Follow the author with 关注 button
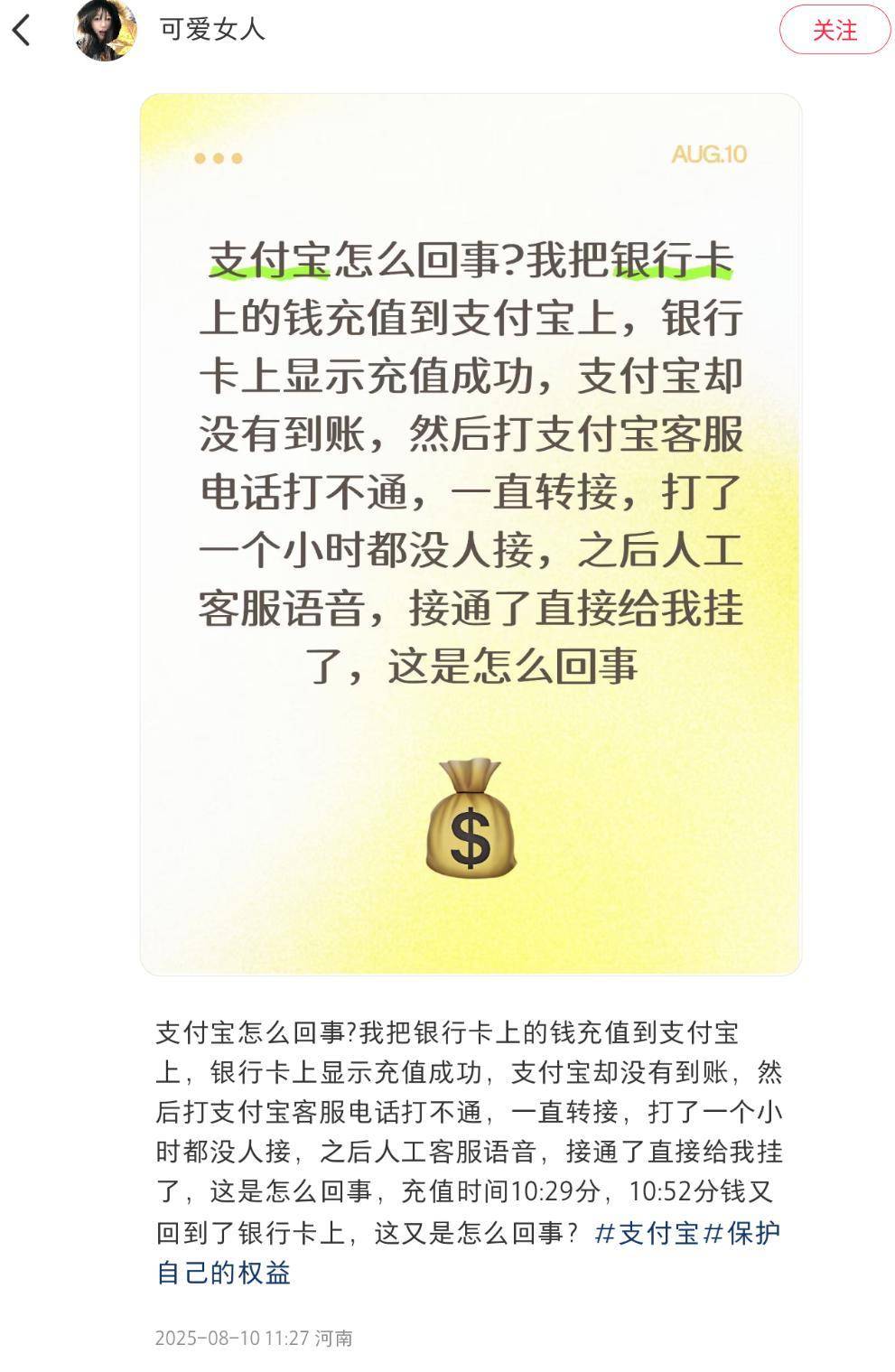This screenshot has width=895, height=1372. pyautogui.click(x=834, y=30)
